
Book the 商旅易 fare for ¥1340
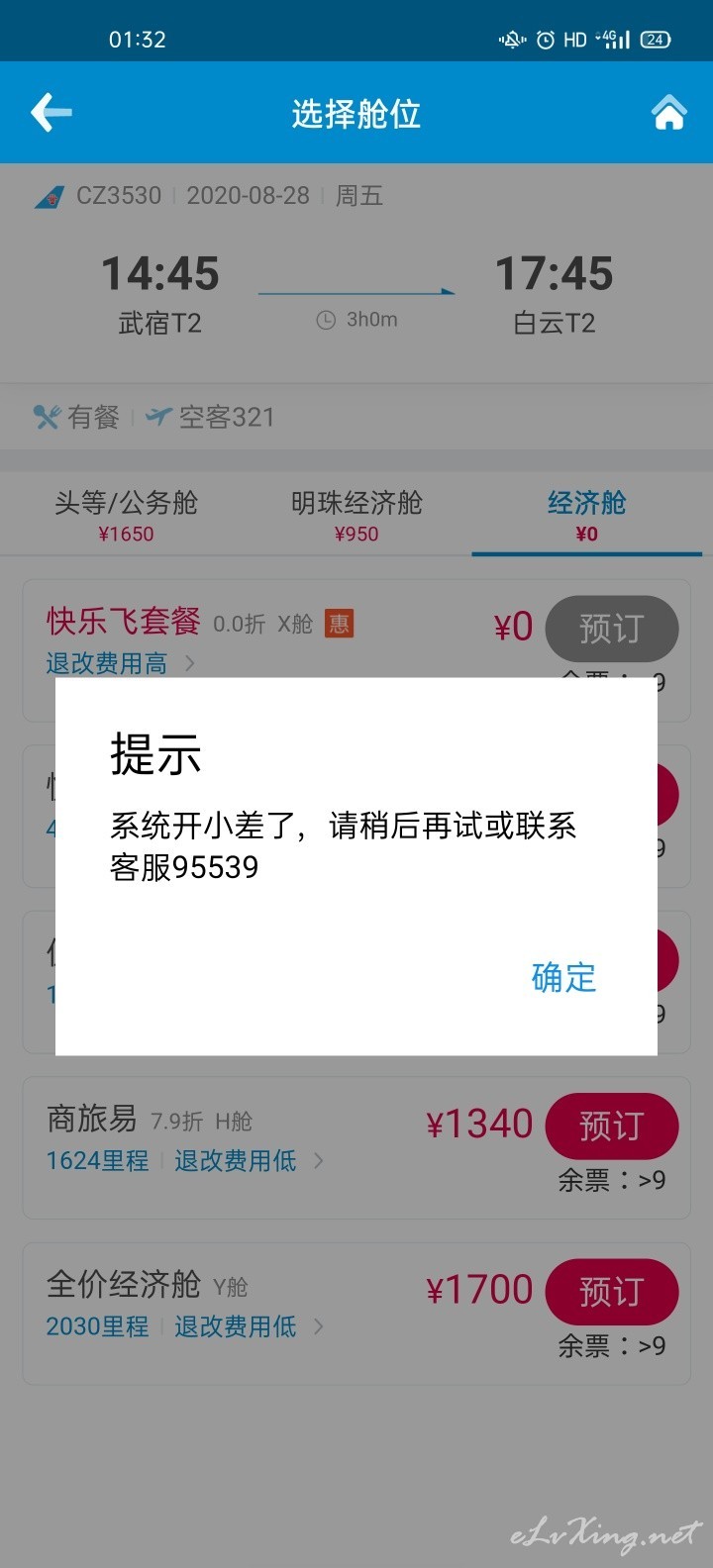pyautogui.click(x=612, y=1126)
